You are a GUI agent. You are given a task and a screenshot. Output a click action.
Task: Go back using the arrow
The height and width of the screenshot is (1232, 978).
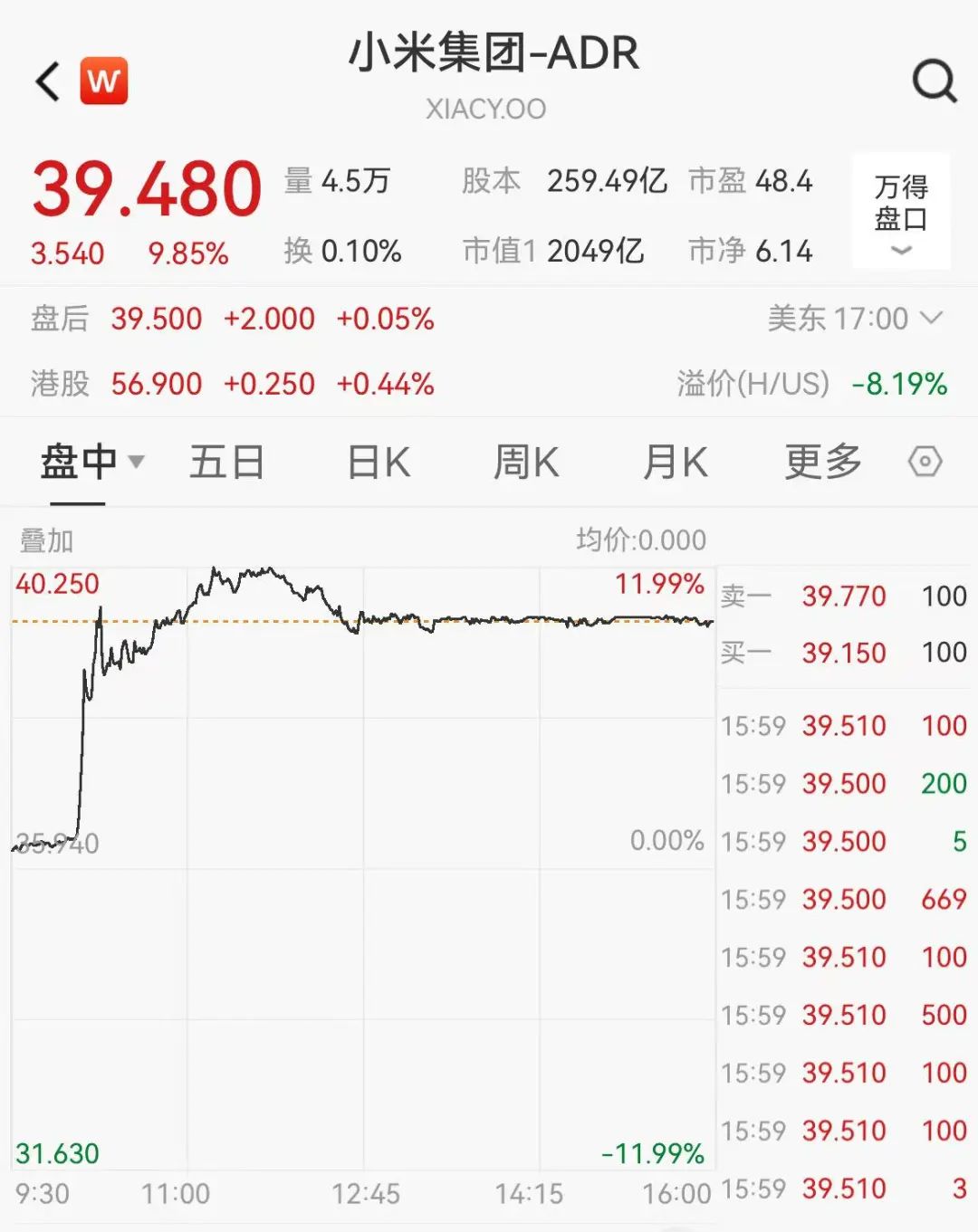(48, 81)
